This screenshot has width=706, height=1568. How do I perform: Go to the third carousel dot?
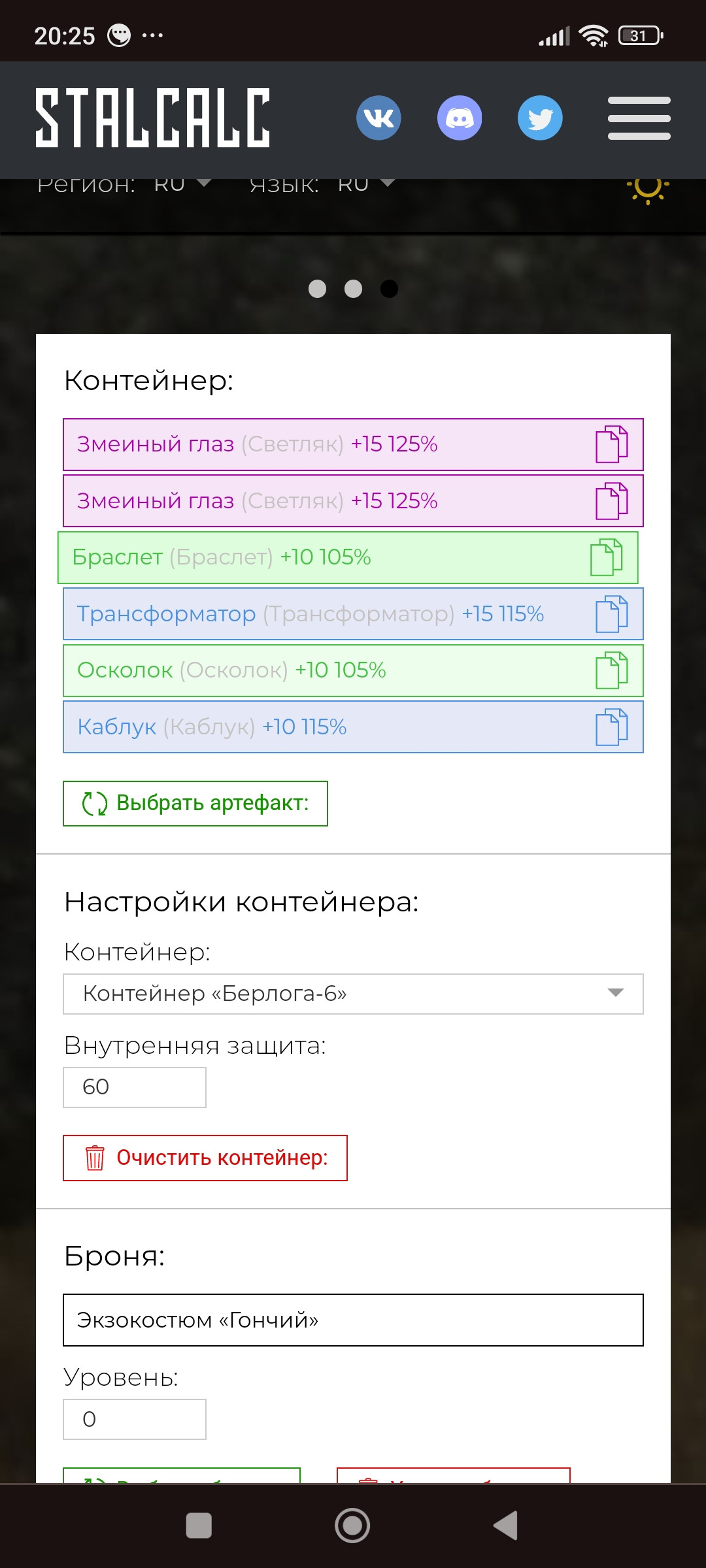(389, 289)
